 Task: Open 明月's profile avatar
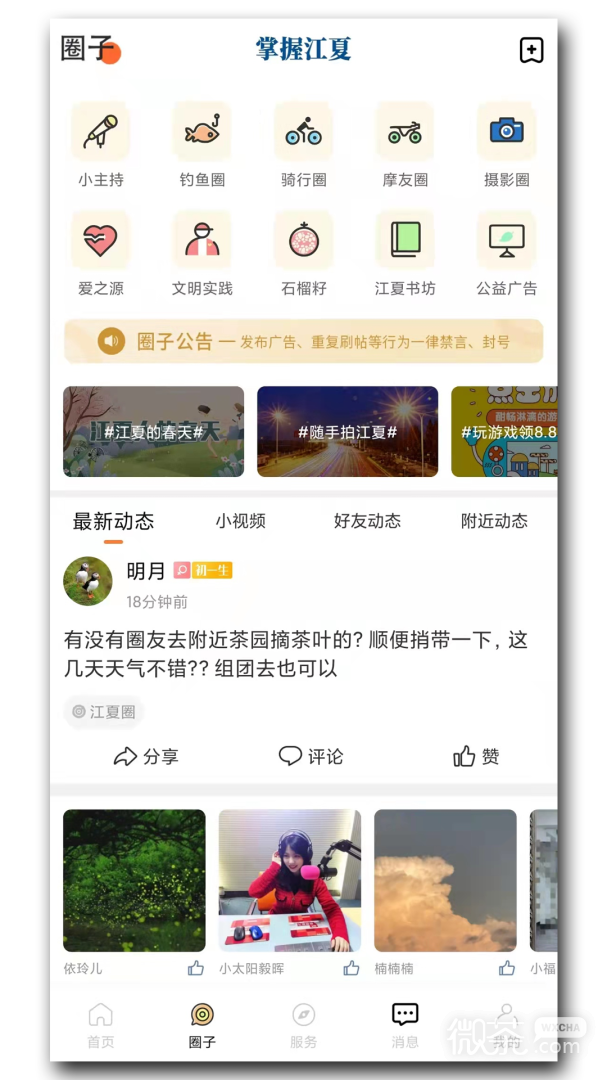[x=88, y=581]
